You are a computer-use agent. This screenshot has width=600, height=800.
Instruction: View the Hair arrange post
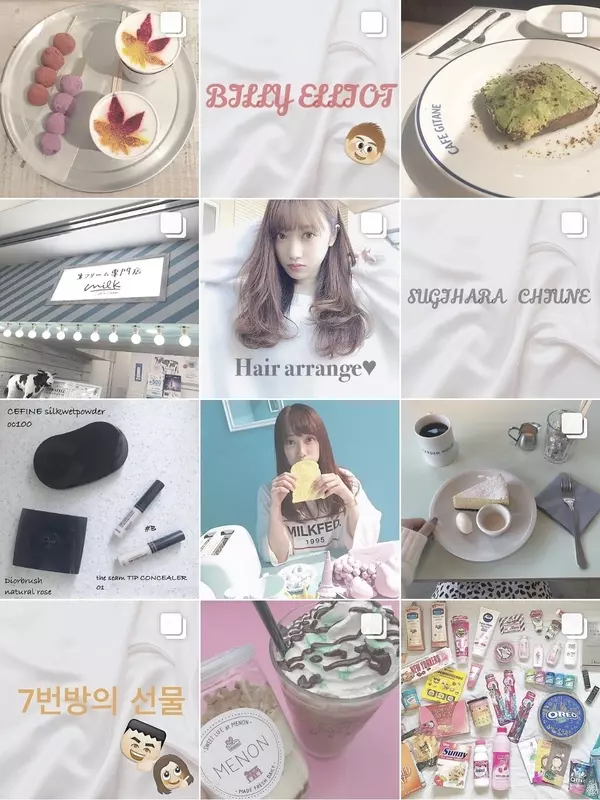pyautogui.click(x=300, y=298)
